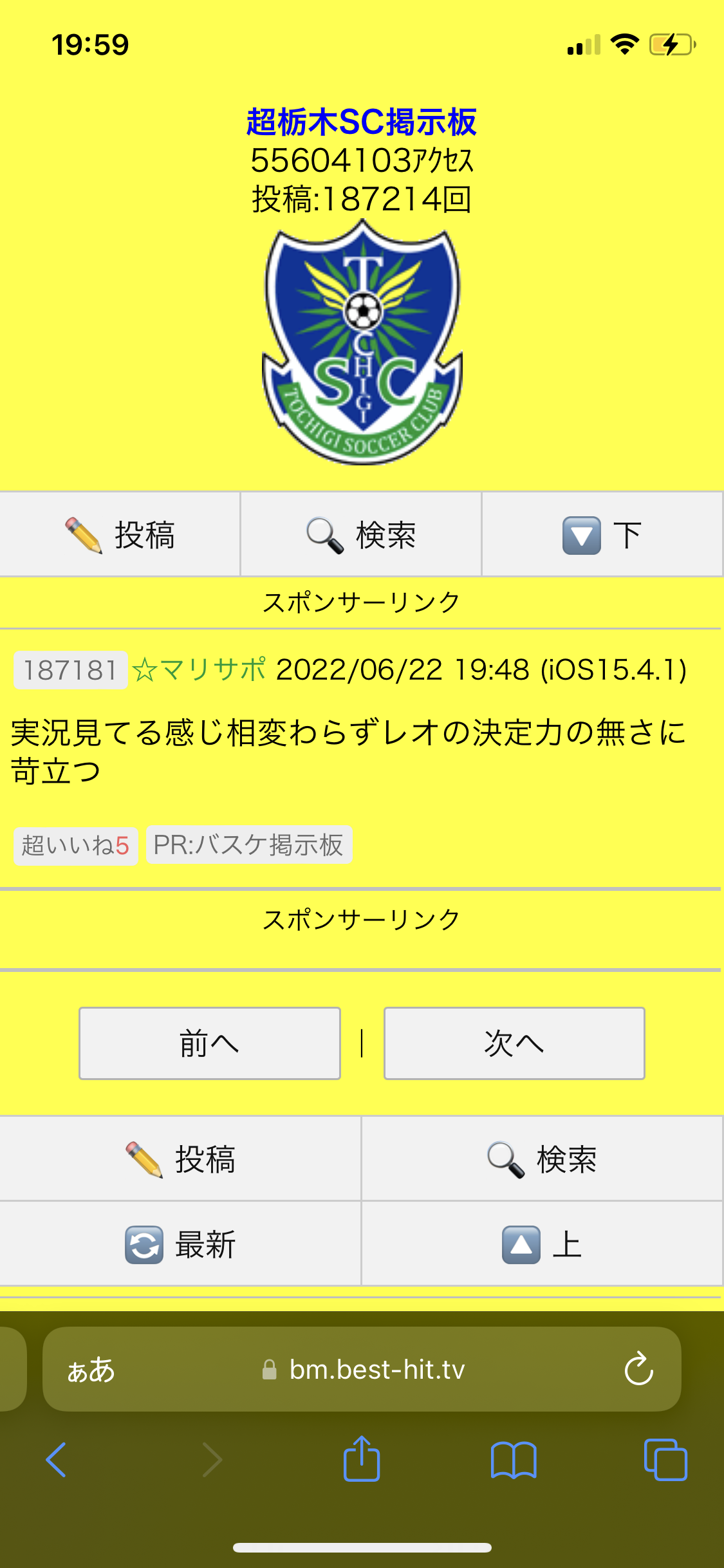
Task: Tap the top 投稿 button
Action: click(120, 535)
